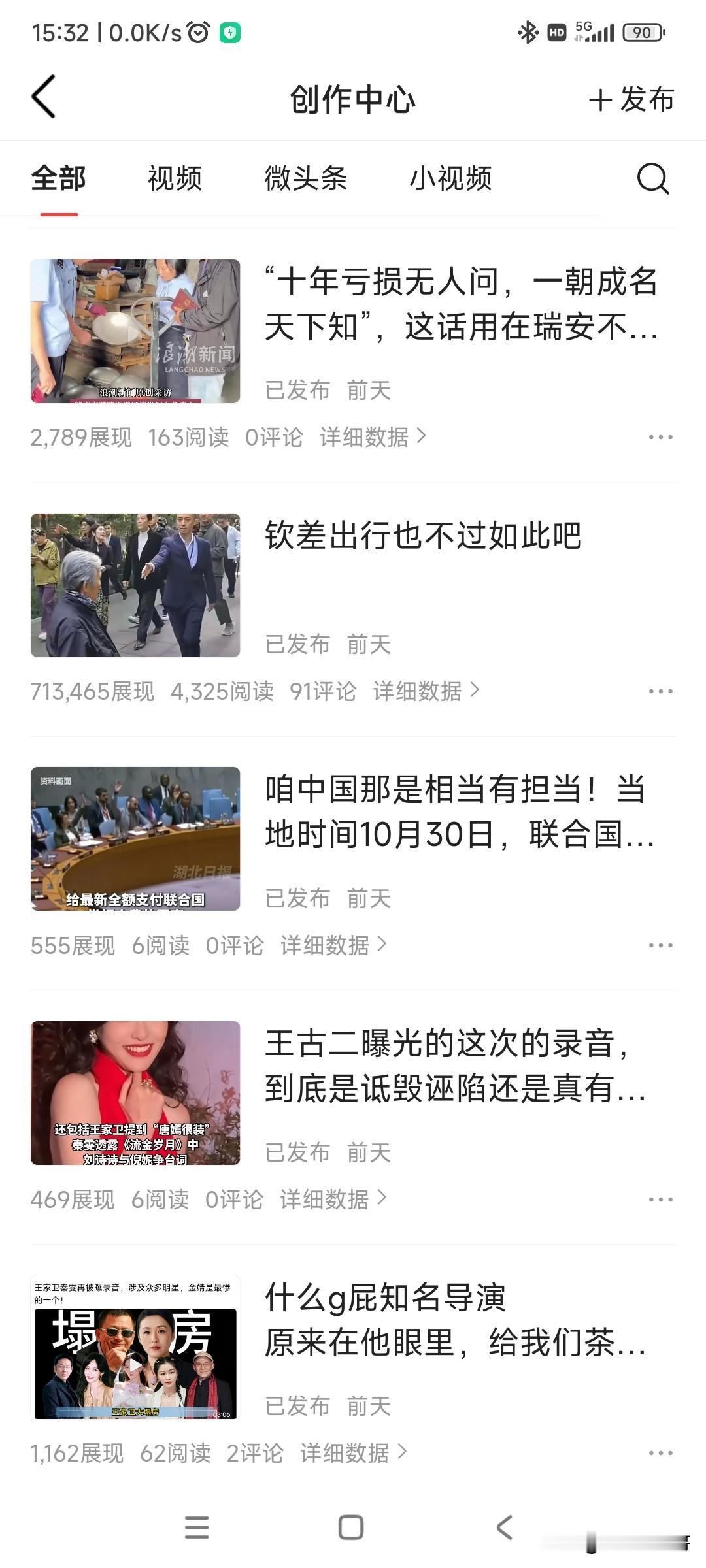Tap the 发布 button to publish

(631, 100)
